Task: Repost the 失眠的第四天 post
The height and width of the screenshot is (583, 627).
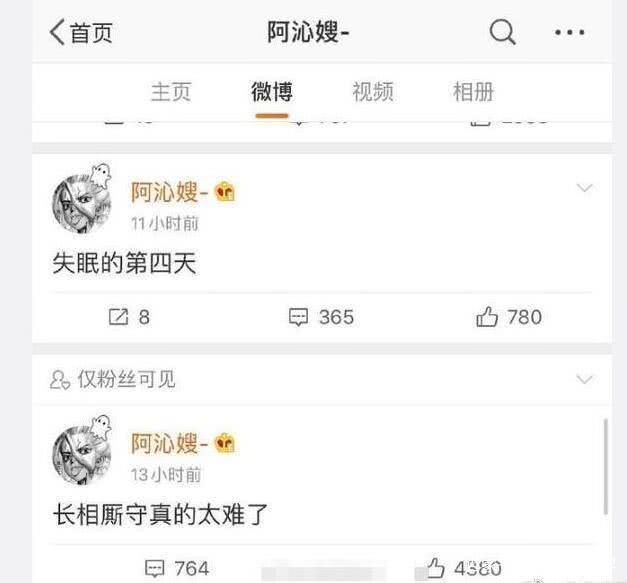Action: [x=129, y=317]
